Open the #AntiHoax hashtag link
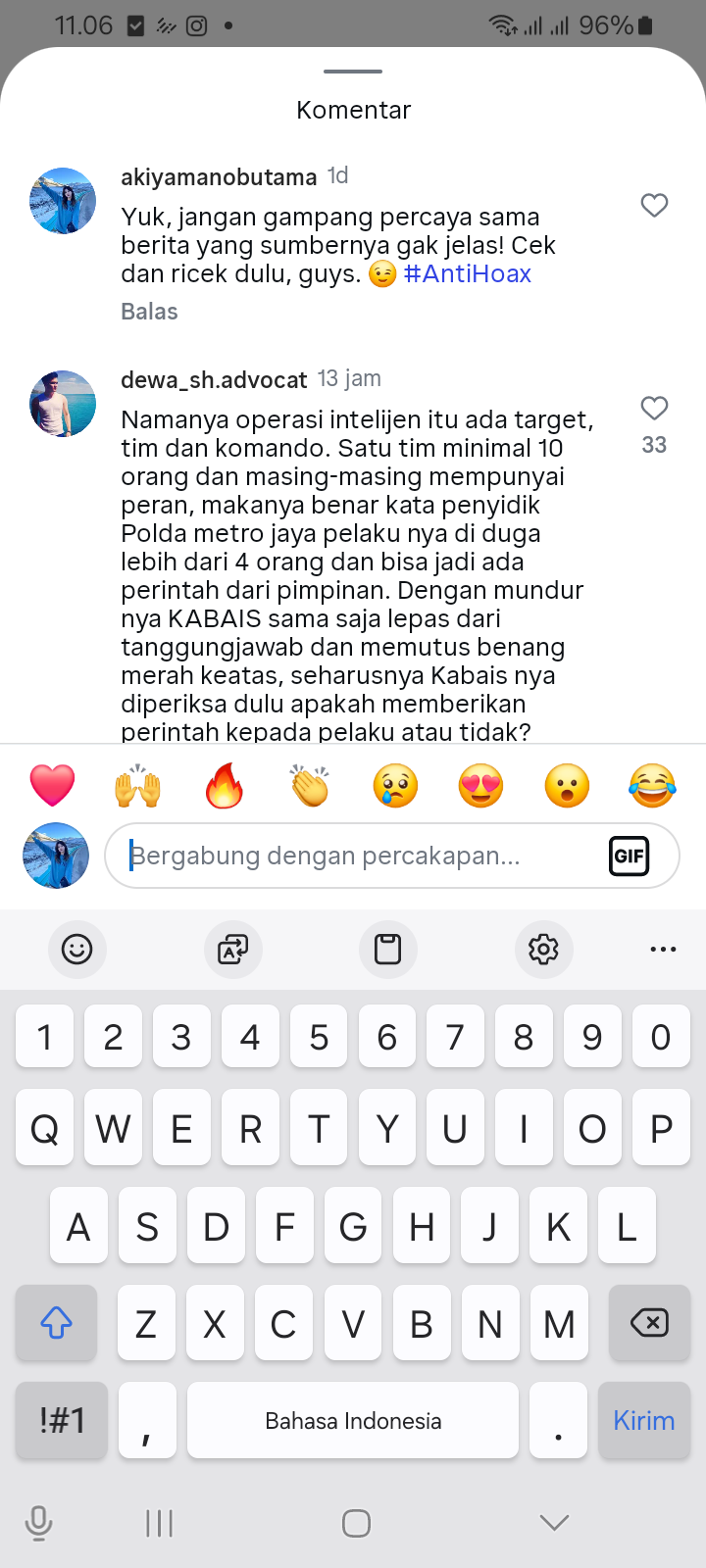 point(468,273)
